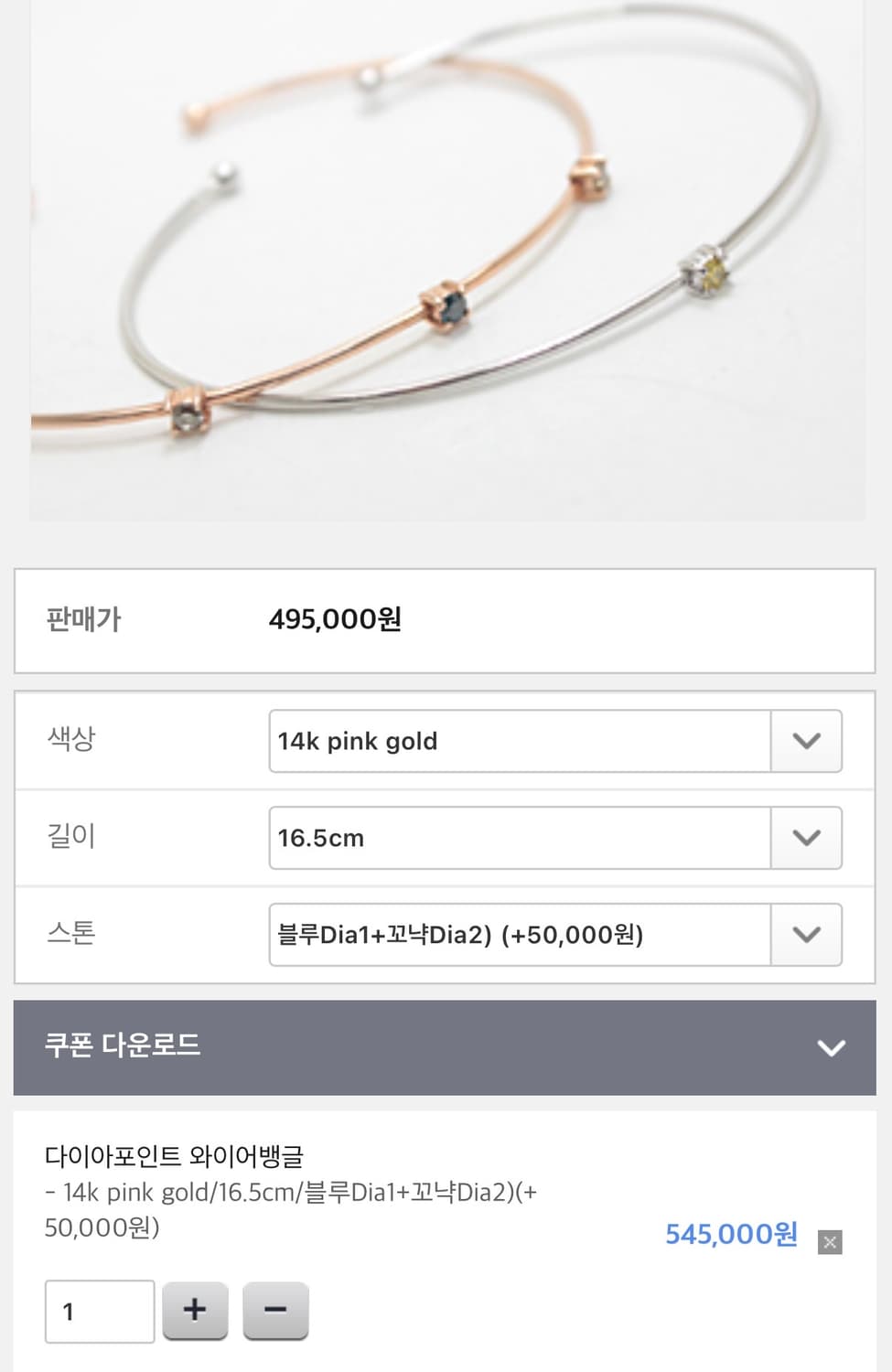
Task: Click the 스톤 dropdown arrow icon
Action: click(x=806, y=935)
